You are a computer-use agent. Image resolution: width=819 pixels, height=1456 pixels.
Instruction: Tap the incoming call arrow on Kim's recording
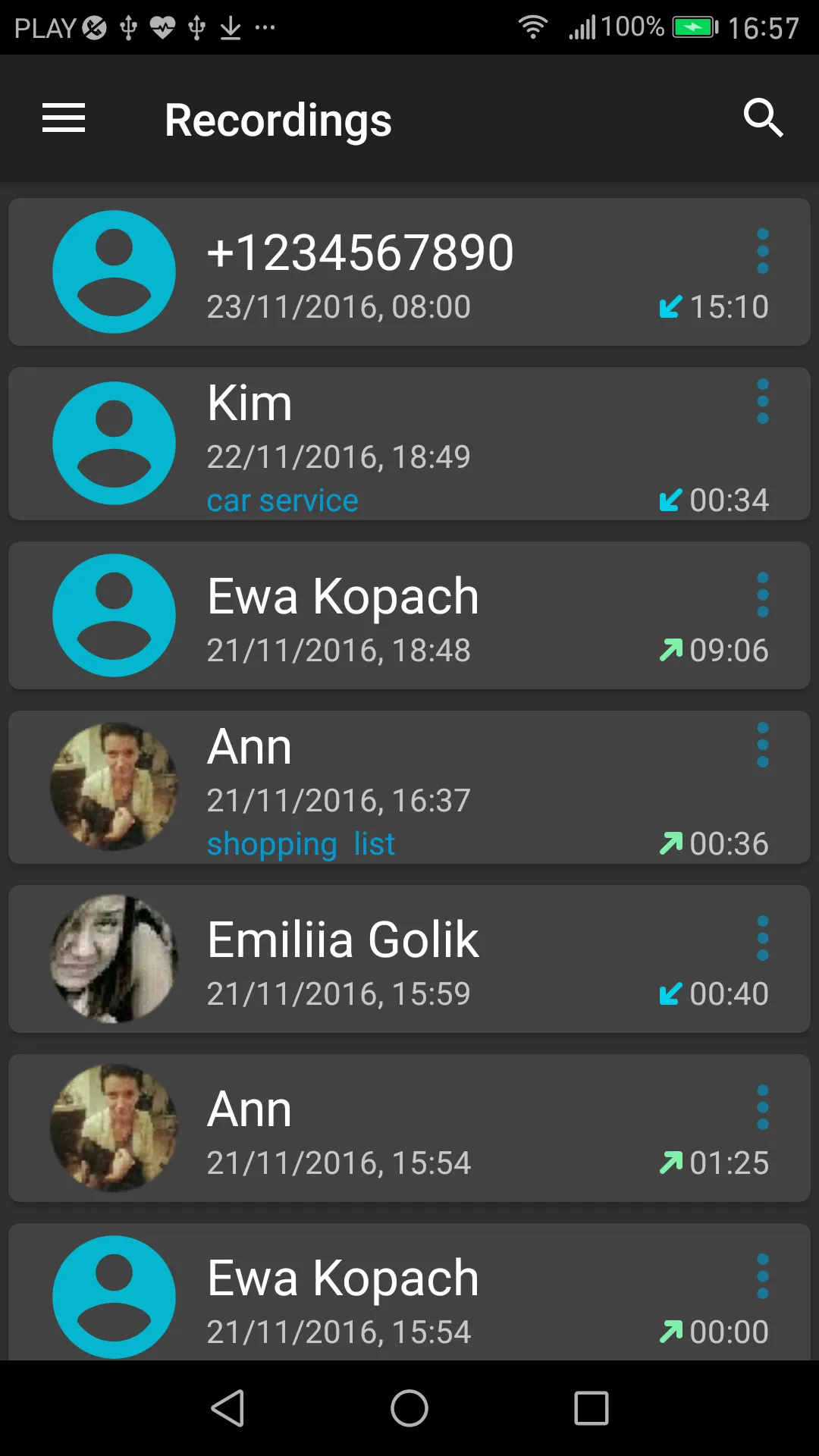[670, 500]
